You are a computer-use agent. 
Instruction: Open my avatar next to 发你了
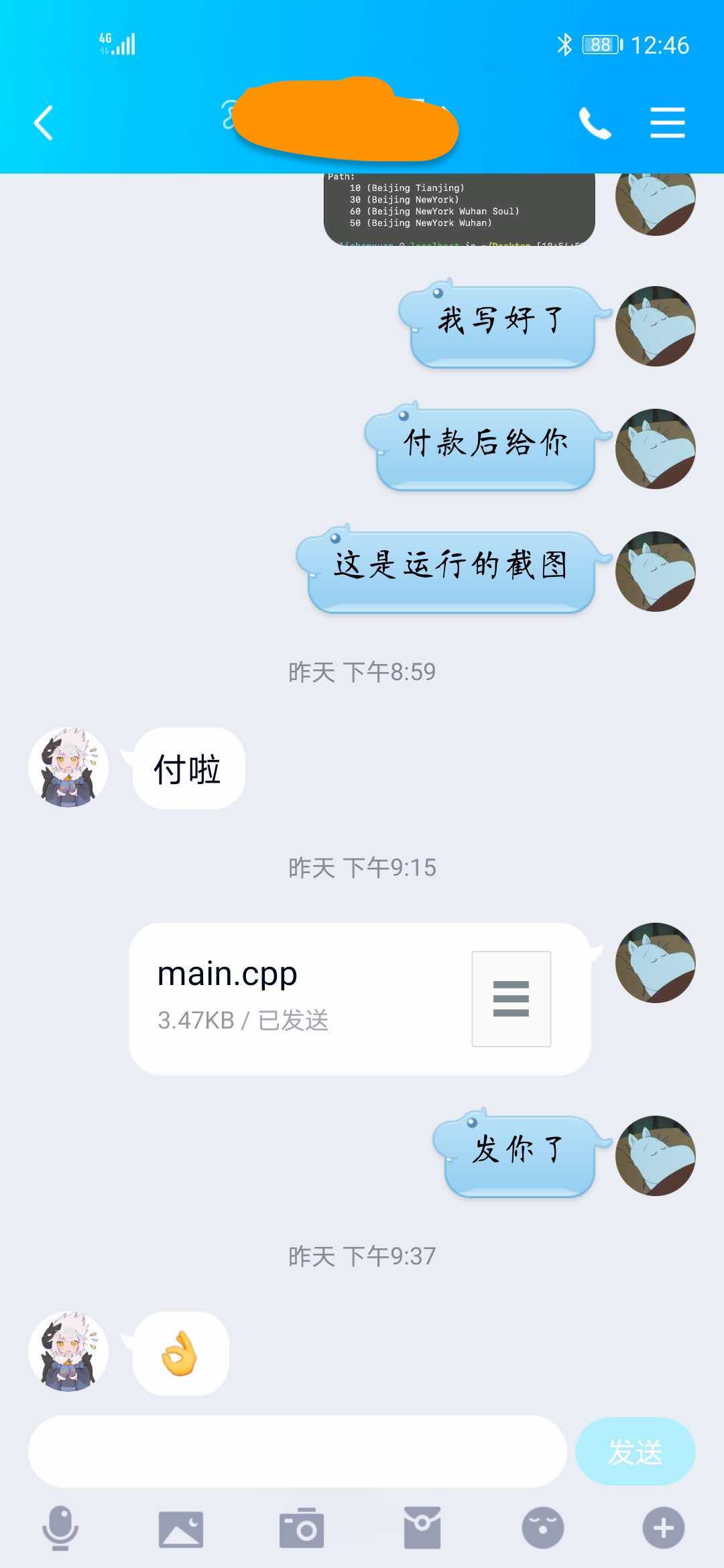(x=655, y=1155)
